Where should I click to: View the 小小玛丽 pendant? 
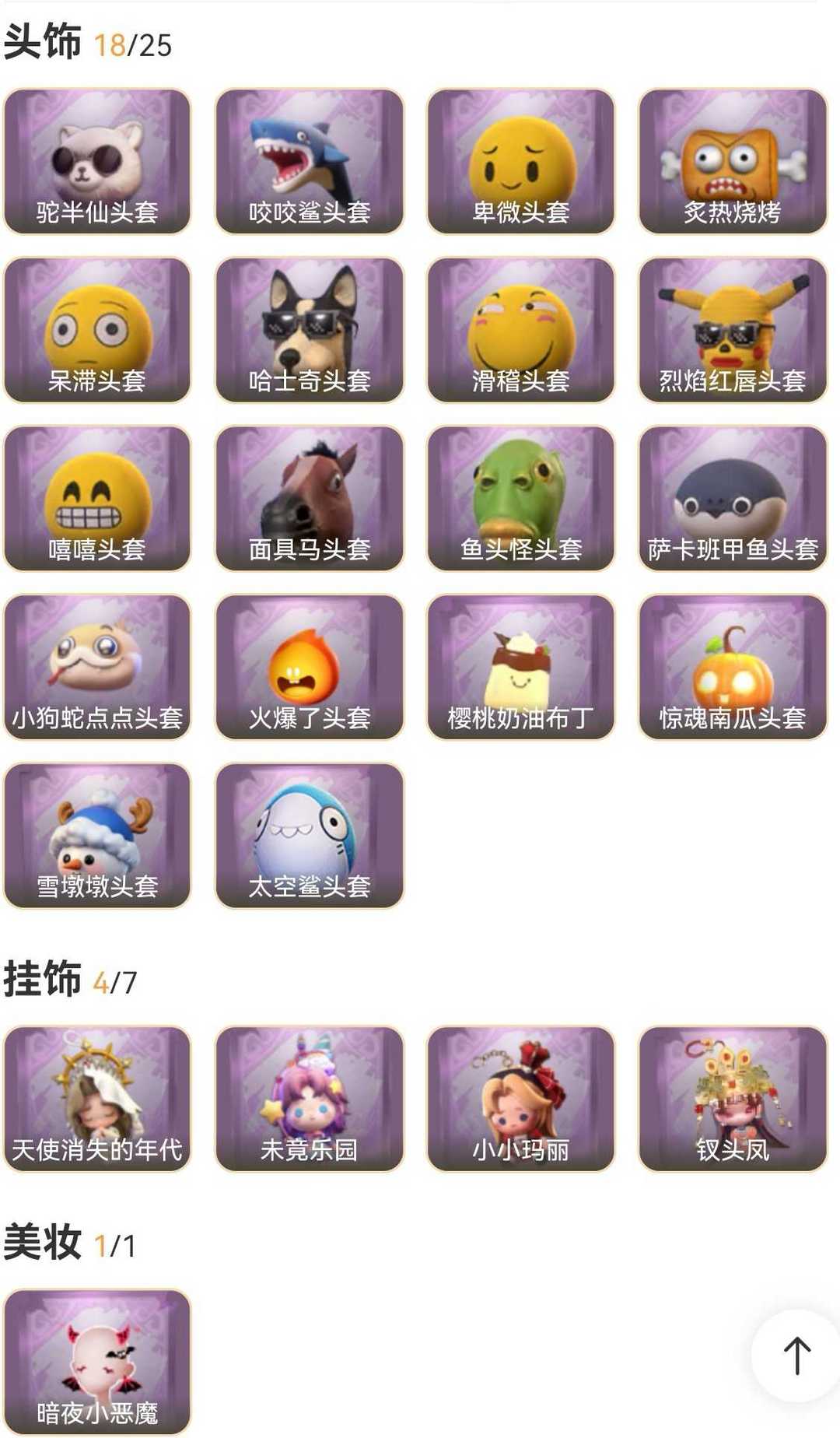521,1099
